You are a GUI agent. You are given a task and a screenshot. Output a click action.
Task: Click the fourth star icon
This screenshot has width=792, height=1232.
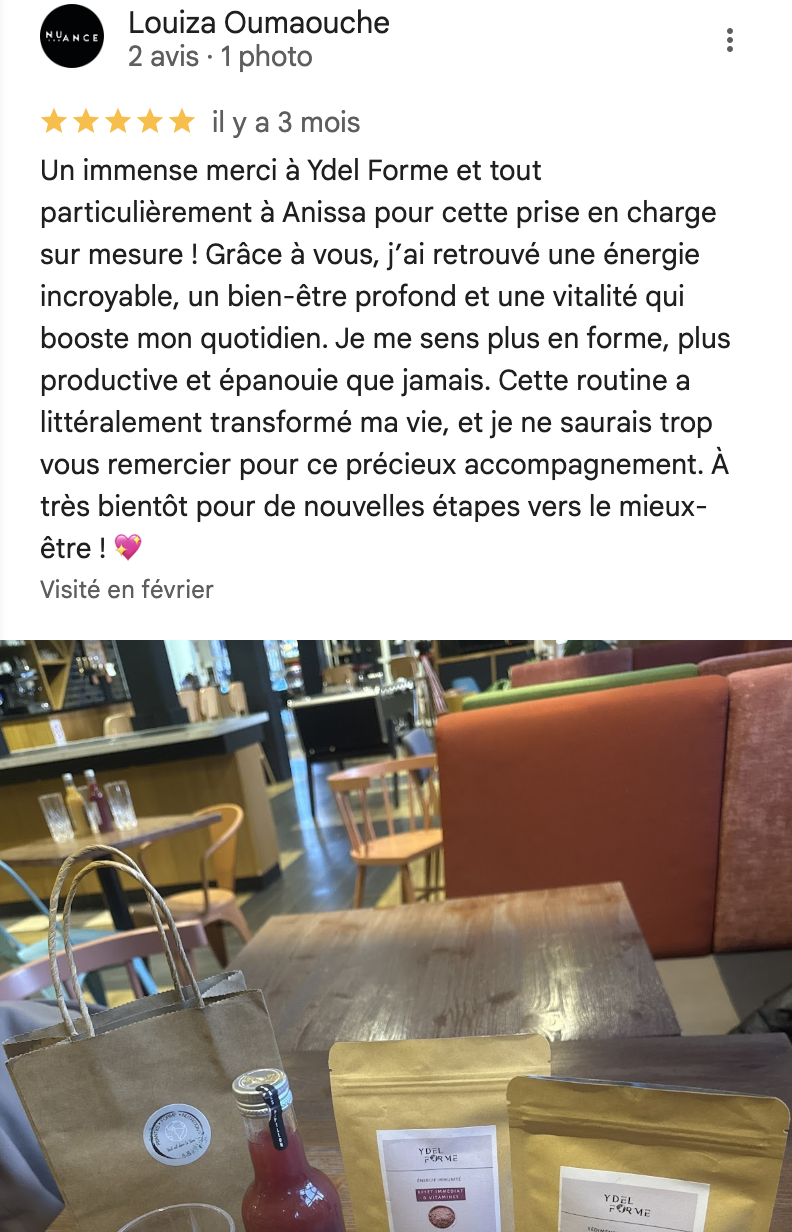150,121
